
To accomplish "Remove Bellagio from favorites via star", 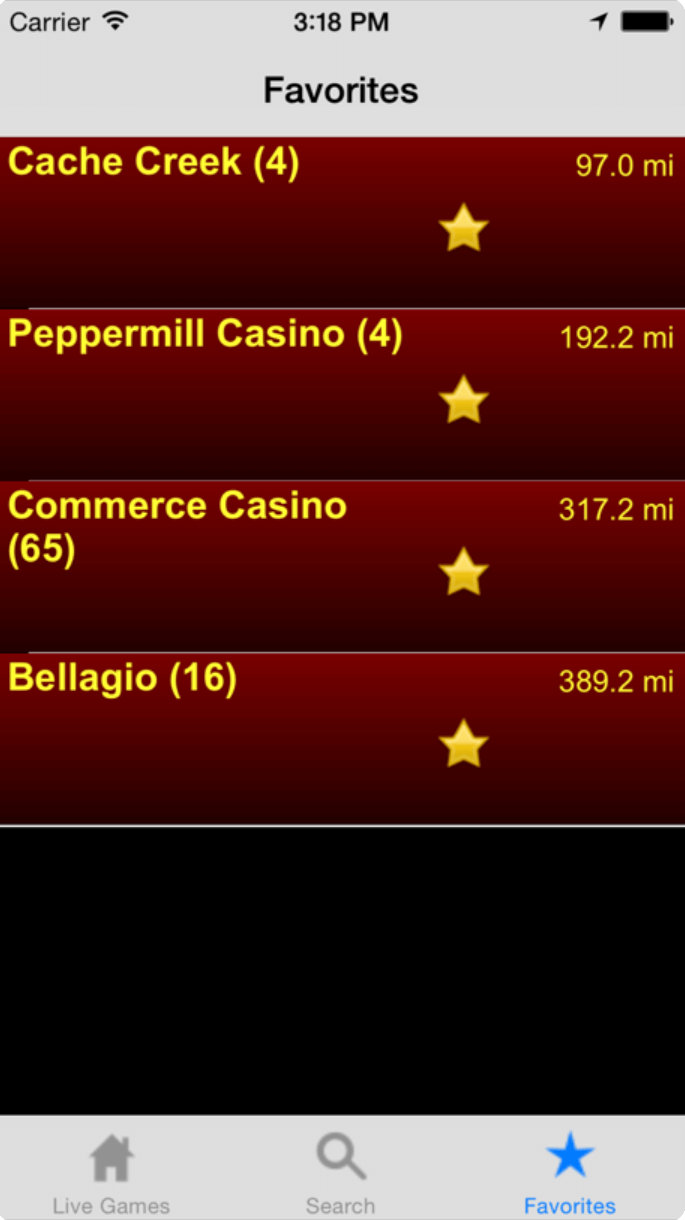I will click(x=464, y=744).
